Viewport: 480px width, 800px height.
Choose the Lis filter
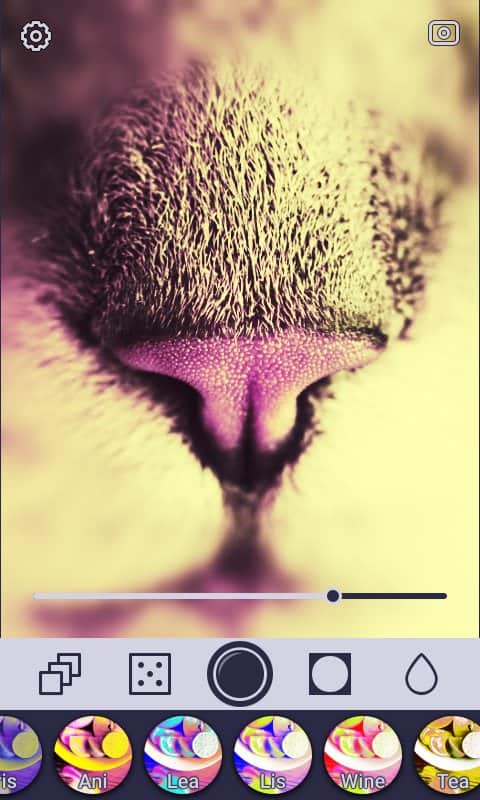273,755
